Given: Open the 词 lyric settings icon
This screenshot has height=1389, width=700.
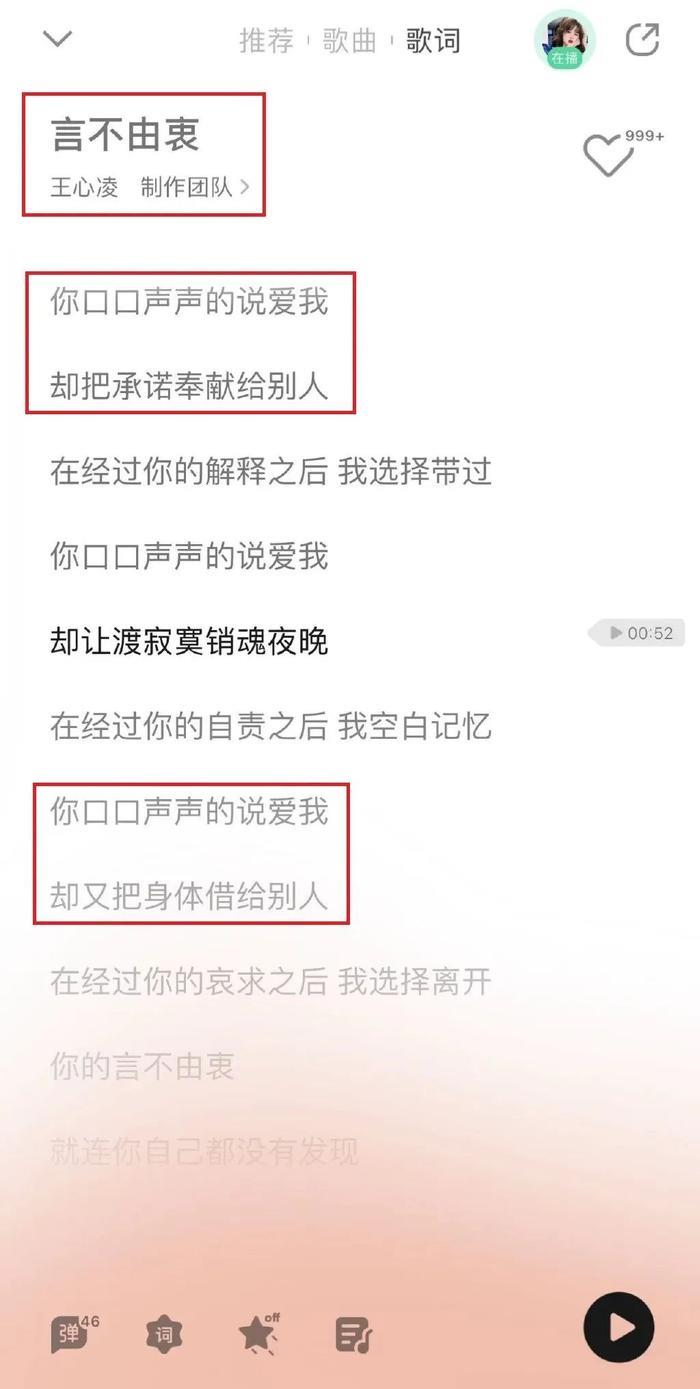Looking at the screenshot, I should pos(164,1334).
